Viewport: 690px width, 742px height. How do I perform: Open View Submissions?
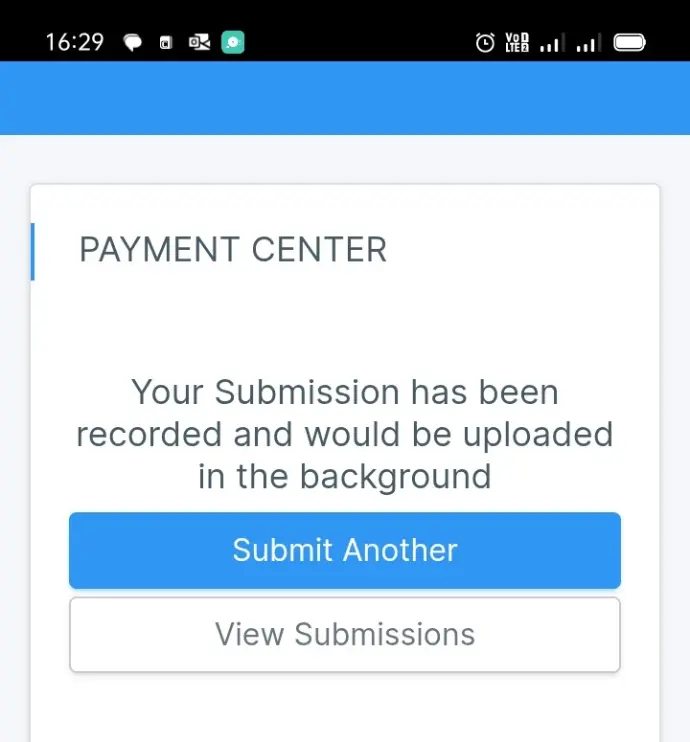click(x=345, y=634)
